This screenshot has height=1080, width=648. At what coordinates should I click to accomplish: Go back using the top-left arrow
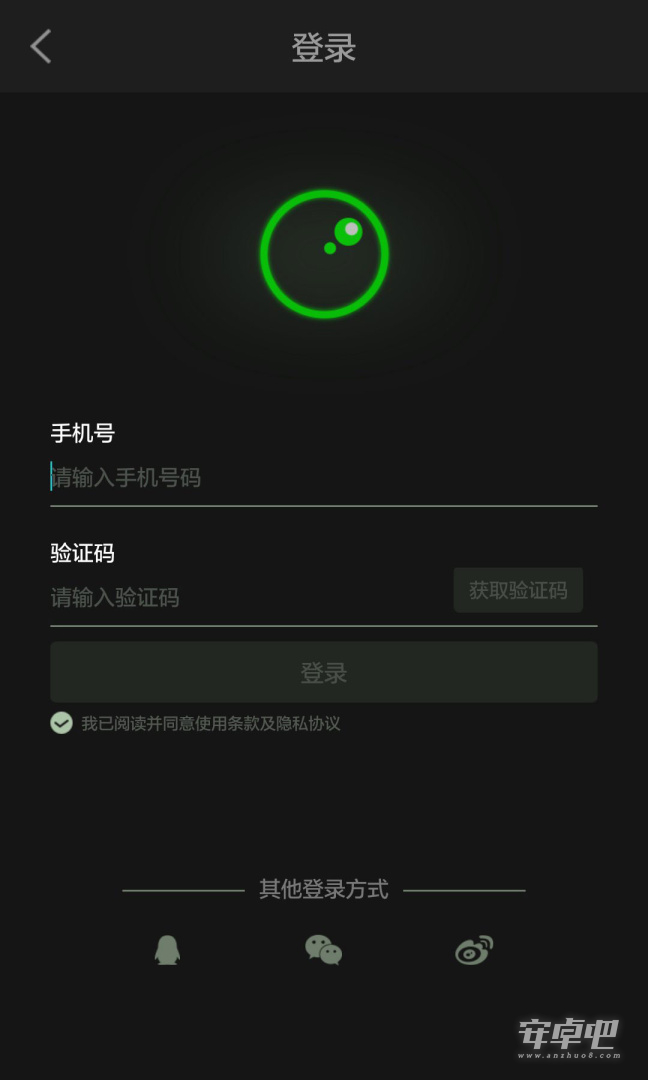click(41, 47)
